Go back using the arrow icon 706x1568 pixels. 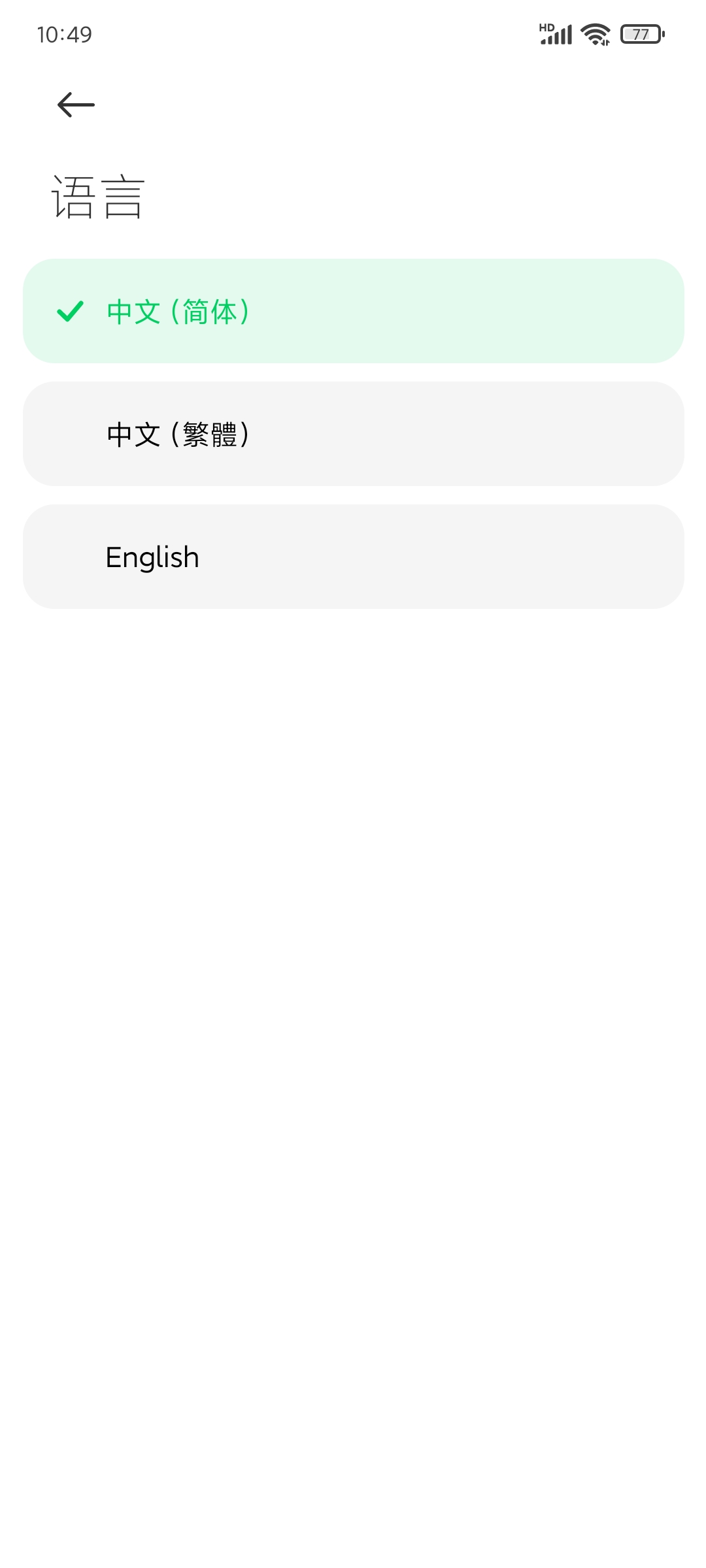[x=76, y=105]
